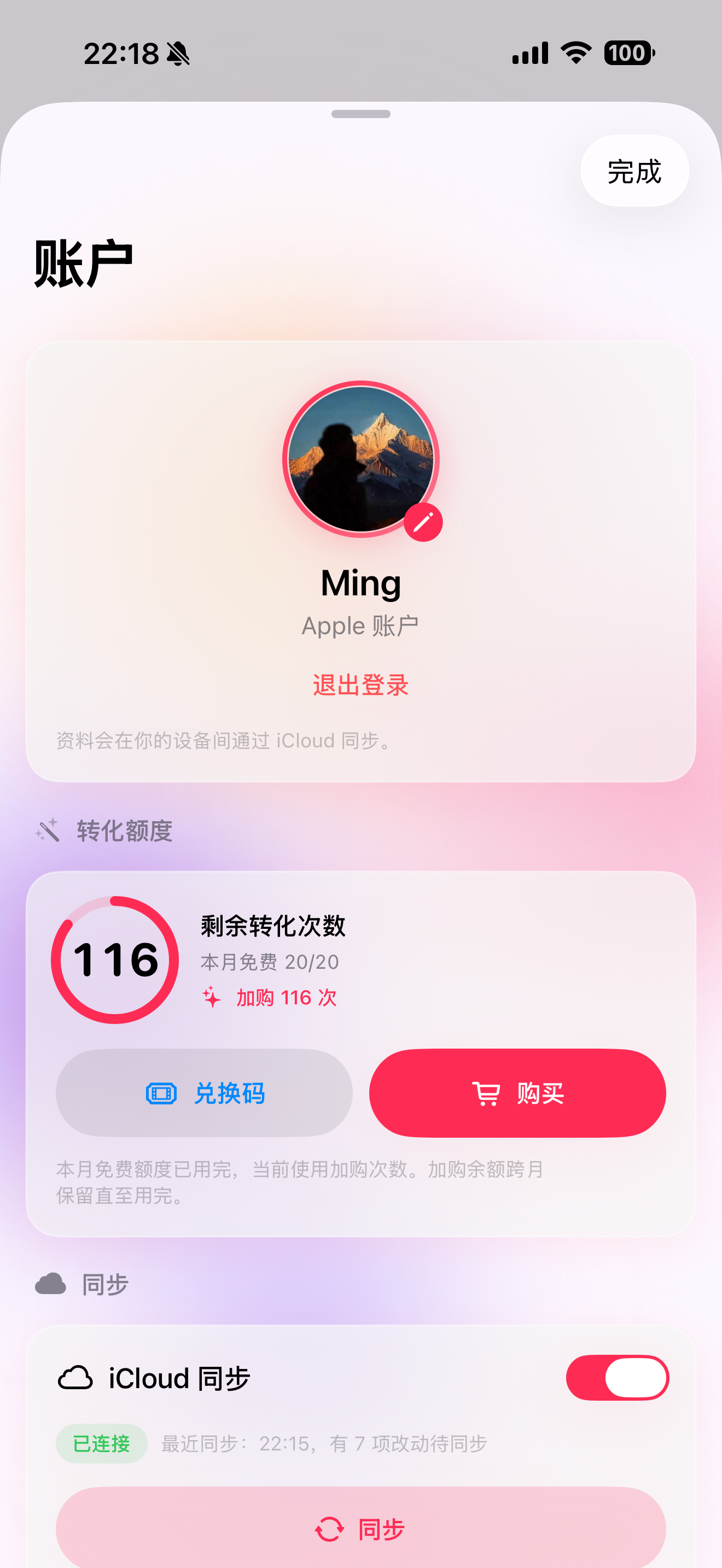Tap 退出登录 to sign out
Image resolution: width=722 pixels, height=1568 pixels.
[x=360, y=685]
